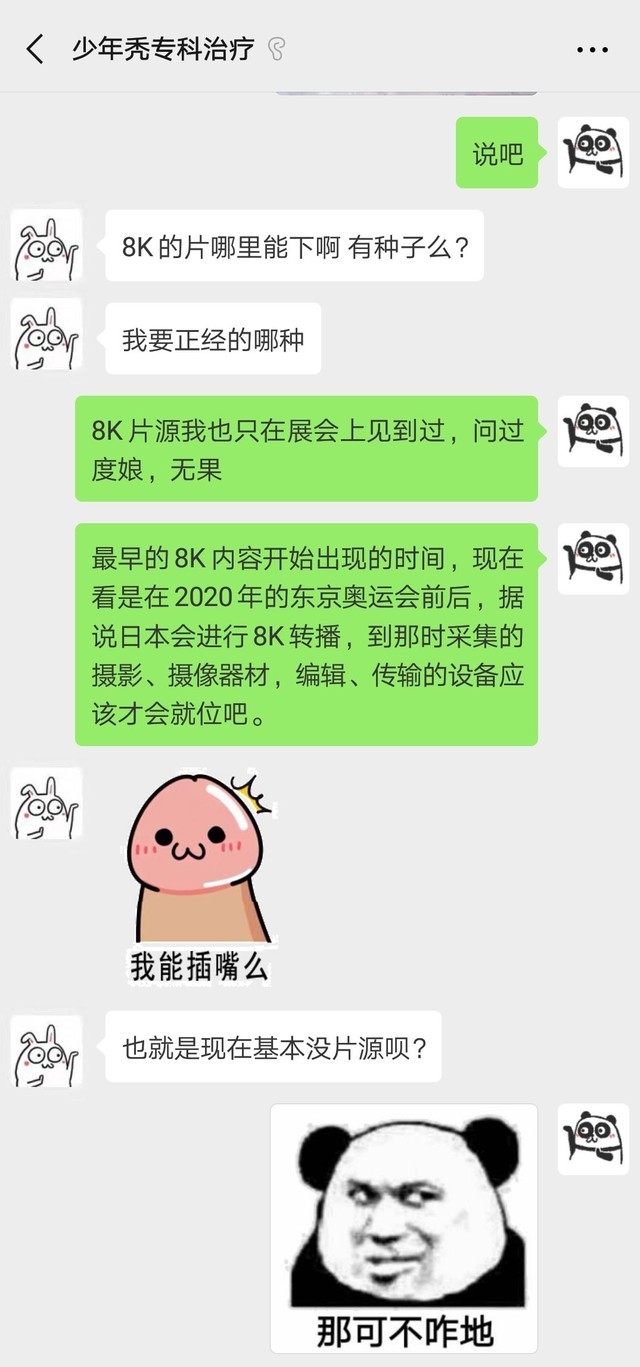Open panda avatar beside 最早的8K内容 message
The height and width of the screenshot is (1367, 640).
pyautogui.click(x=593, y=559)
